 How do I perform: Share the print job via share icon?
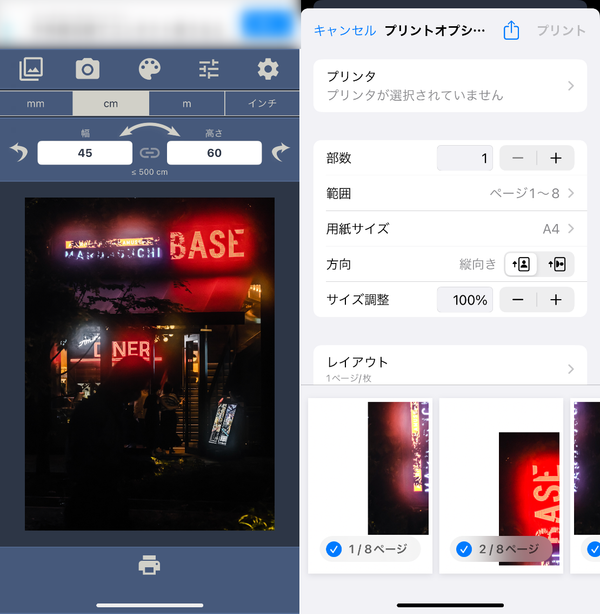point(511,30)
